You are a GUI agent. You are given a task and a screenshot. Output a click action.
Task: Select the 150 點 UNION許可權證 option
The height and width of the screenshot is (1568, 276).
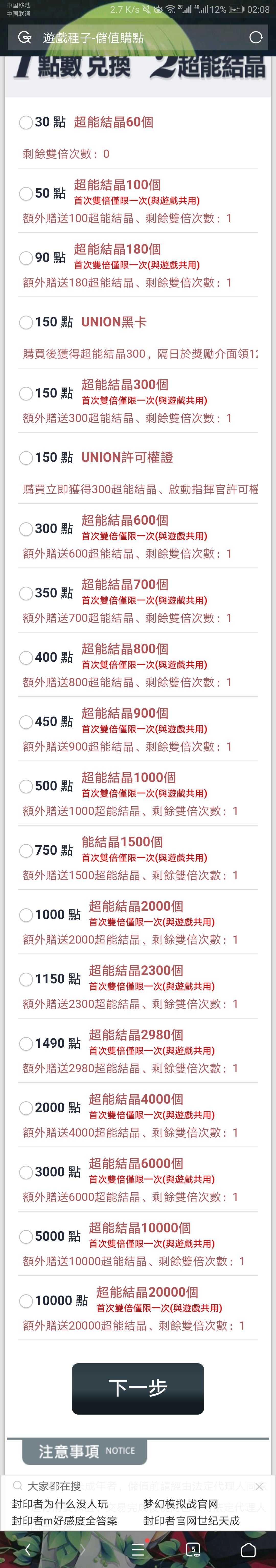[x=26, y=458]
